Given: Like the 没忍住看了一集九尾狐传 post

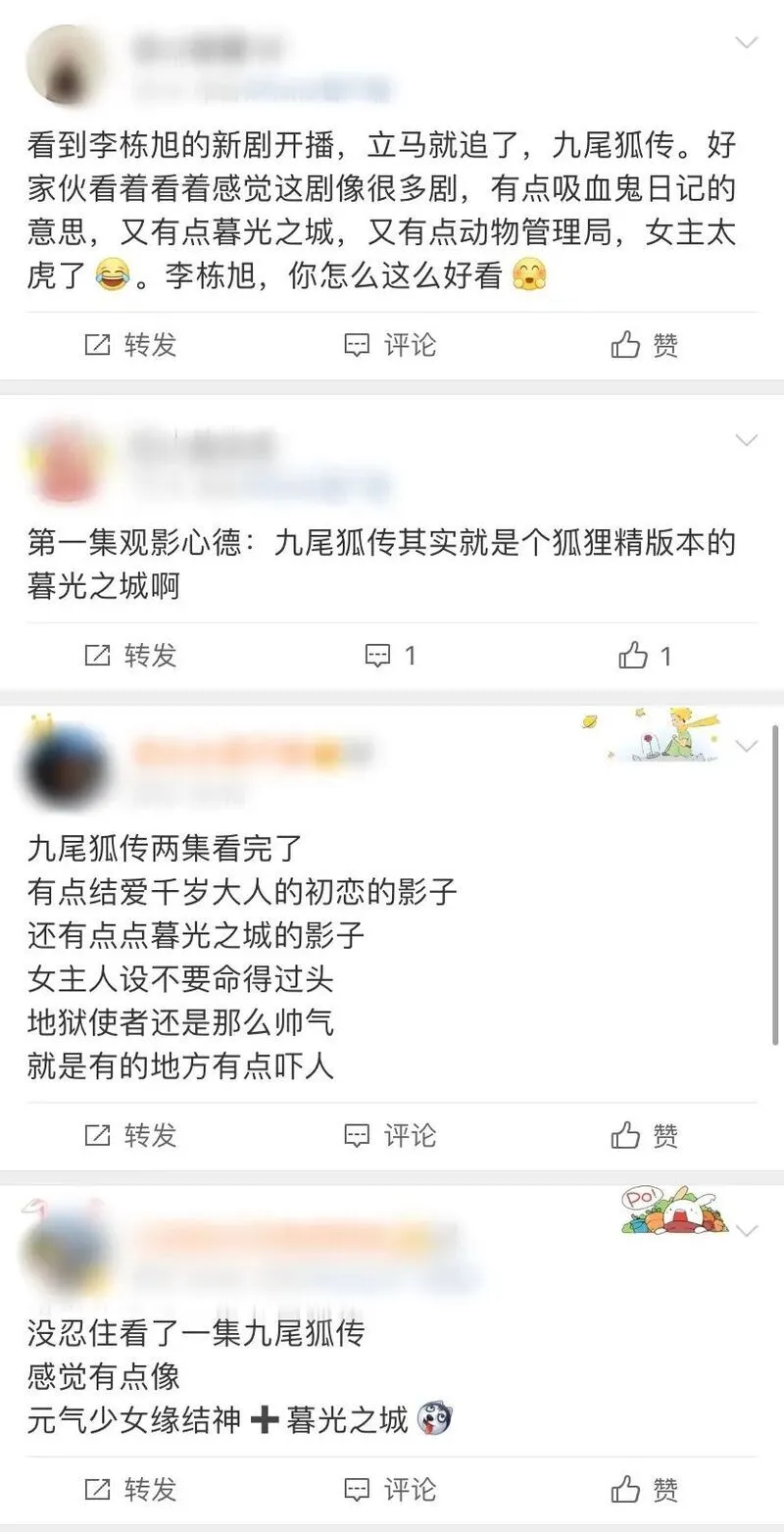Looking at the screenshot, I should [x=645, y=1490].
